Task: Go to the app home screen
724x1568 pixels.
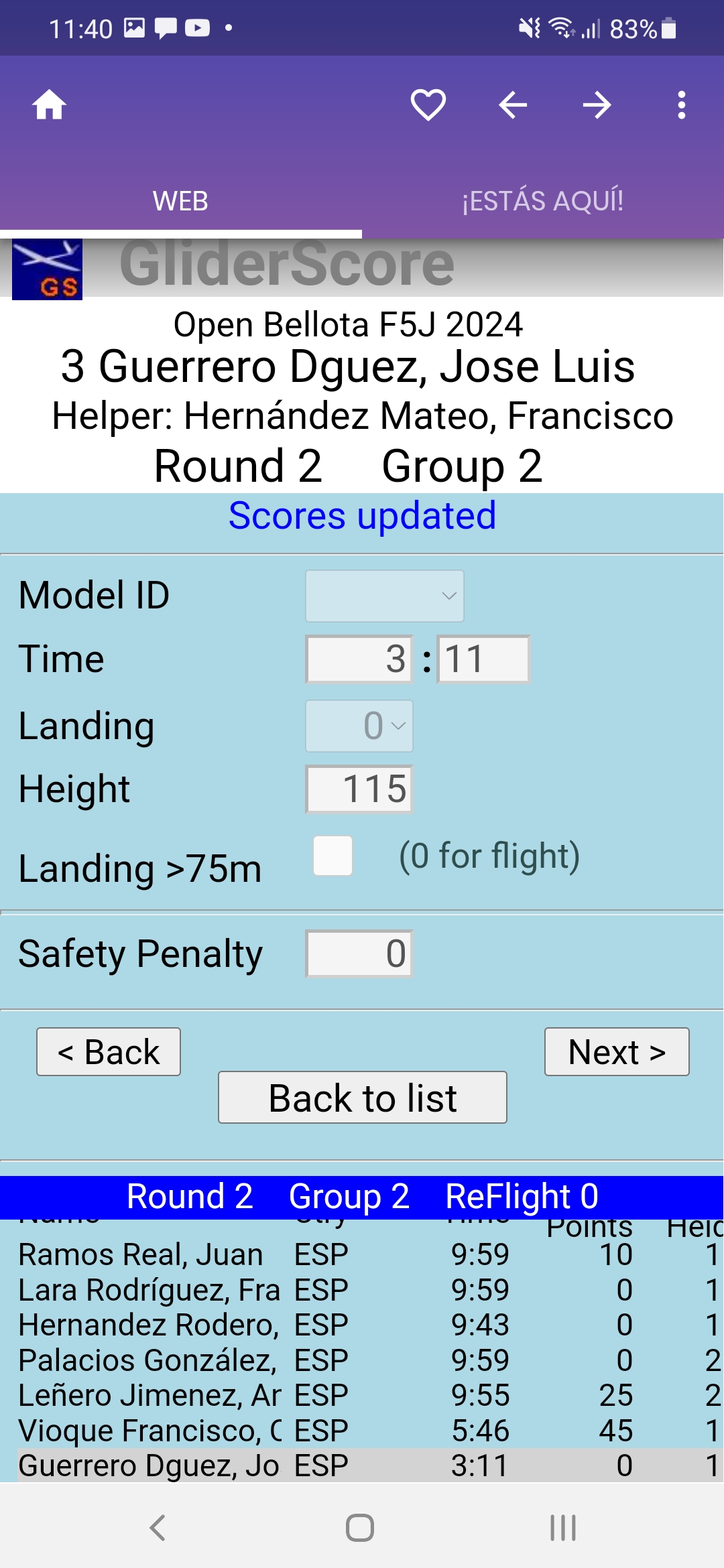Action: coord(50,105)
